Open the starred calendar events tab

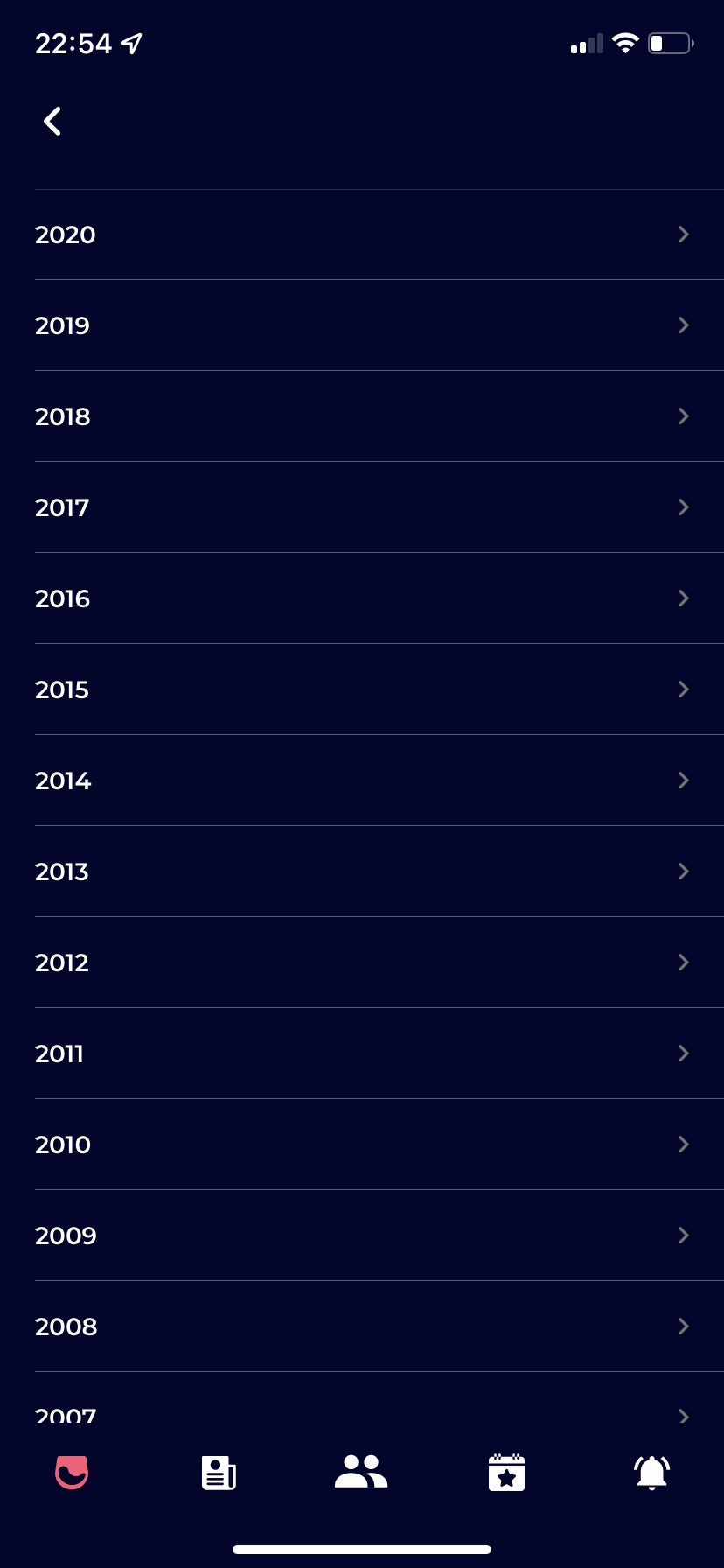(506, 1472)
